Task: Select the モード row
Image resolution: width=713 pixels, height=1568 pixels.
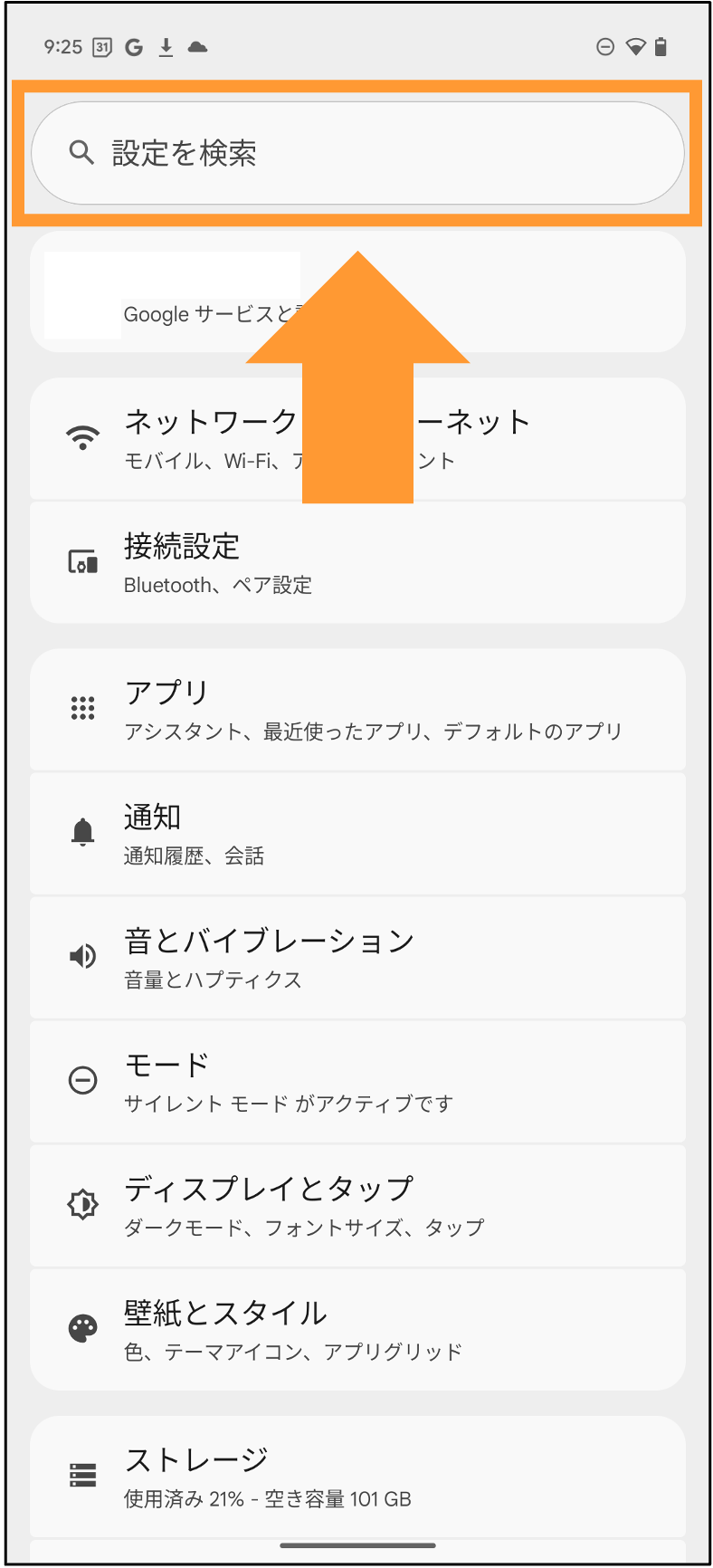Action: pos(357,1081)
